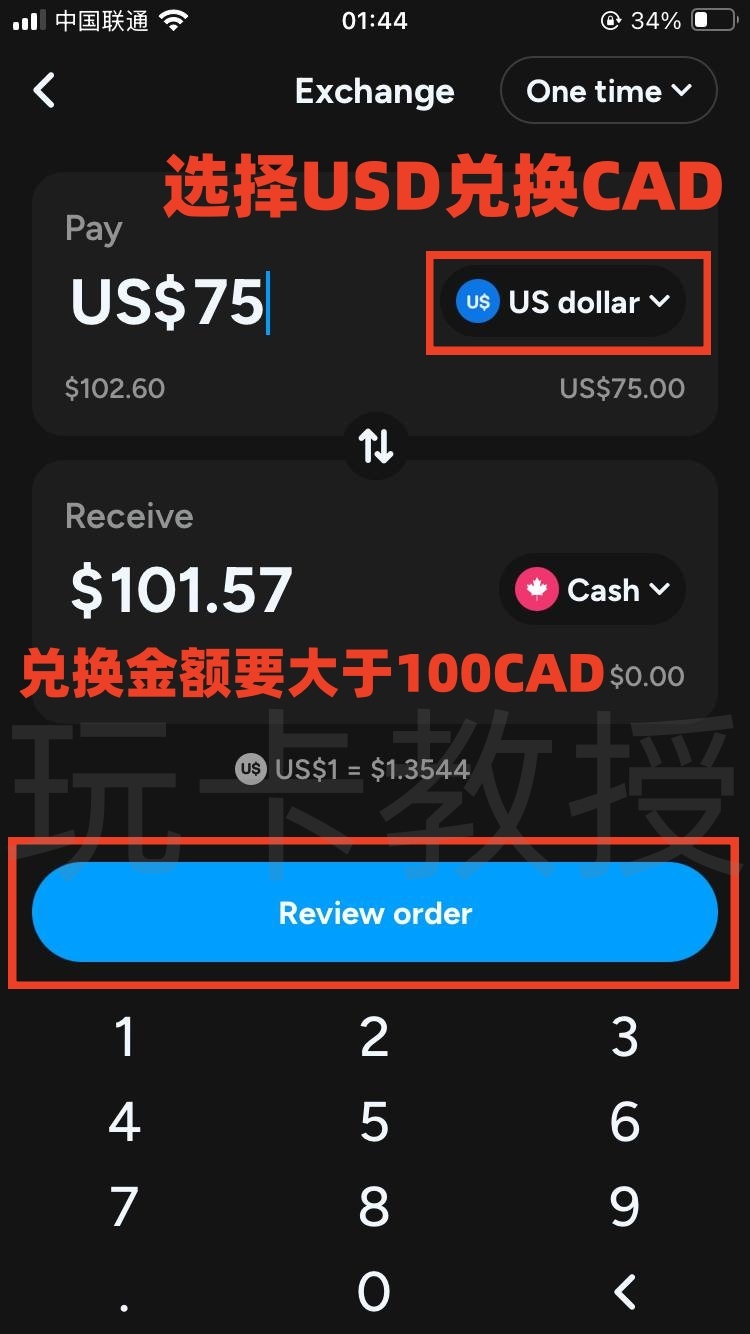
Task: Tap the US$1 = $1.3544 rate display
Action: [x=375, y=769]
